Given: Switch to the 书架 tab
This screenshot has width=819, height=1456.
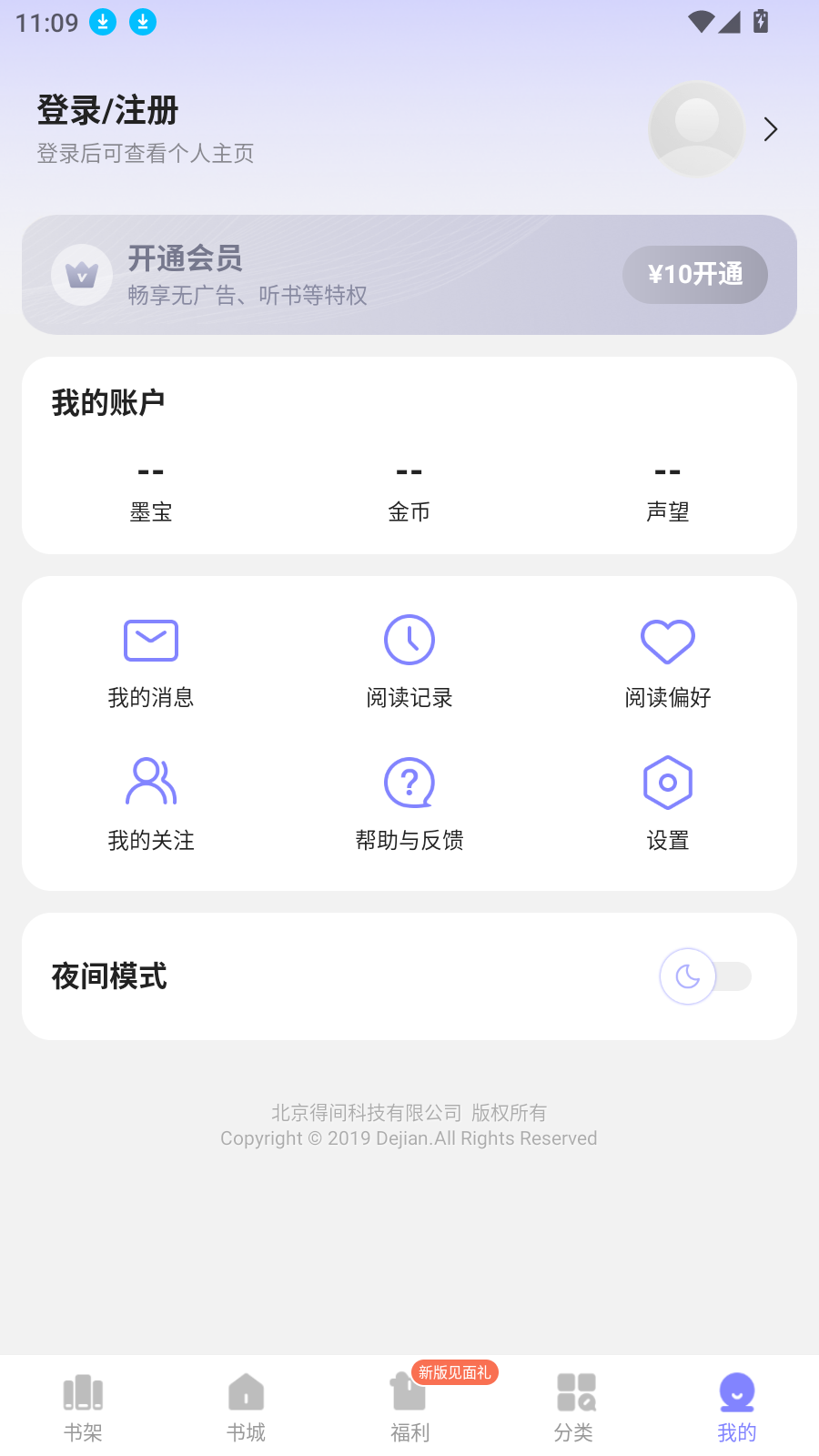Looking at the screenshot, I should [x=83, y=1407].
